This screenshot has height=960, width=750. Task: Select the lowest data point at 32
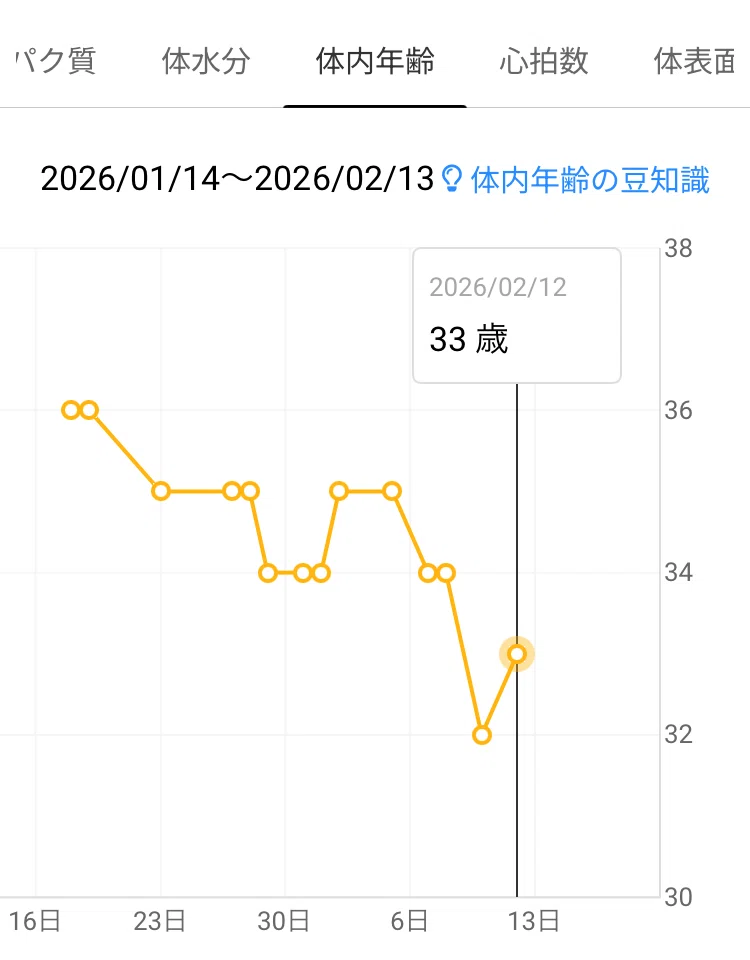482,735
